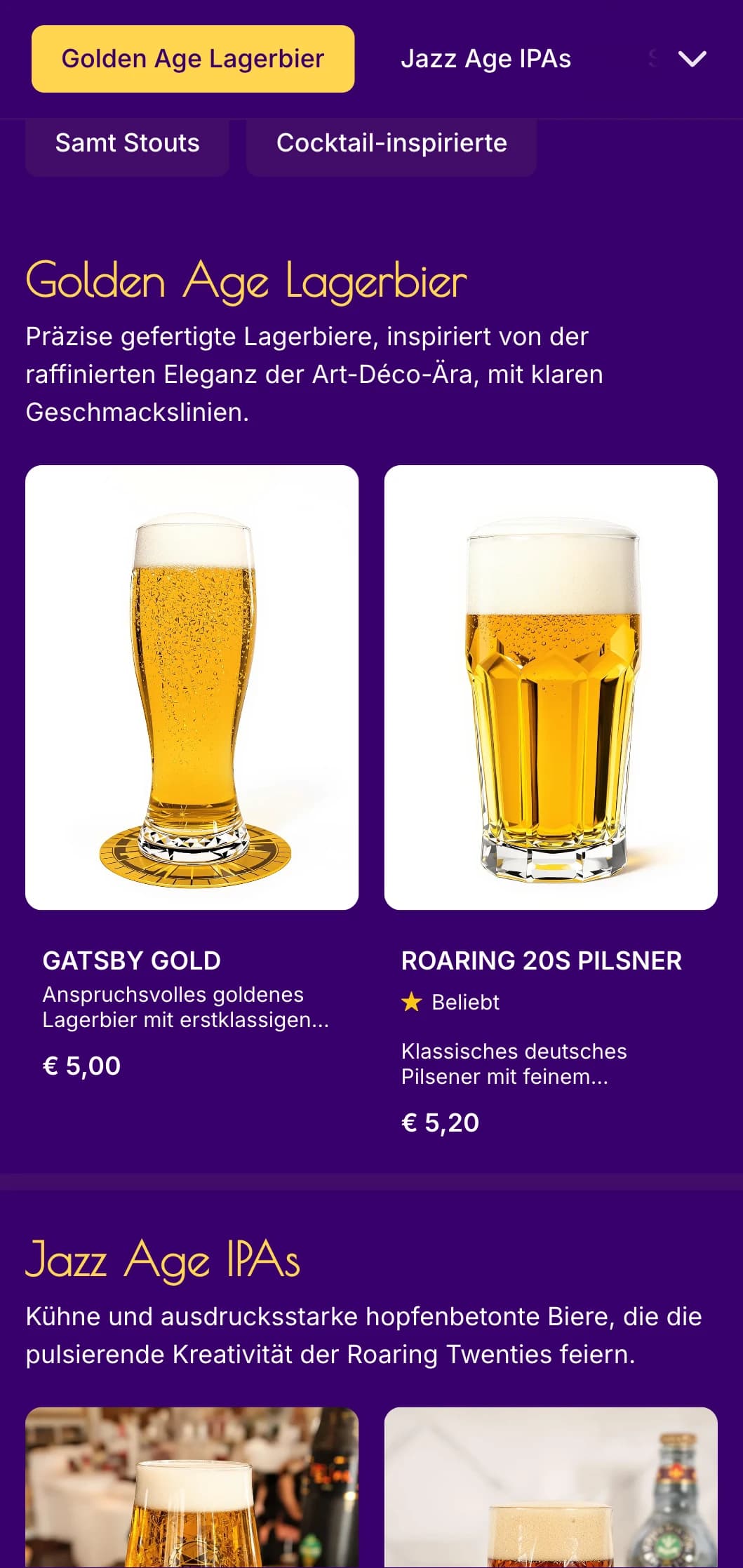The height and width of the screenshot is (1568, 743).
Task: Switch to the Jazz Age IPAs tab
Action: click(x=486, y=59)
